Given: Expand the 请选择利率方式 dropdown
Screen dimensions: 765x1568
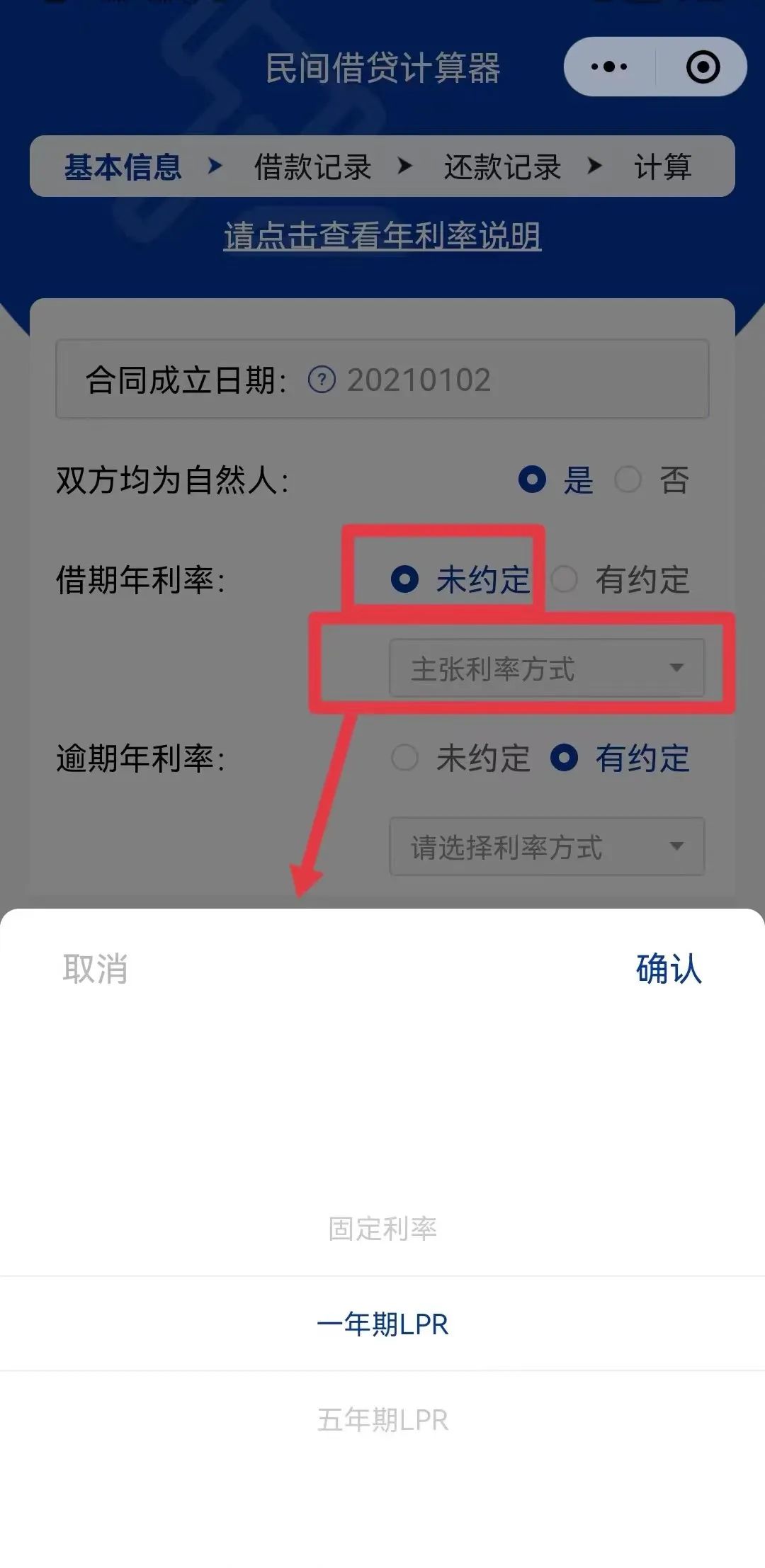Looking at the screenshot, I should click(546, 846).
